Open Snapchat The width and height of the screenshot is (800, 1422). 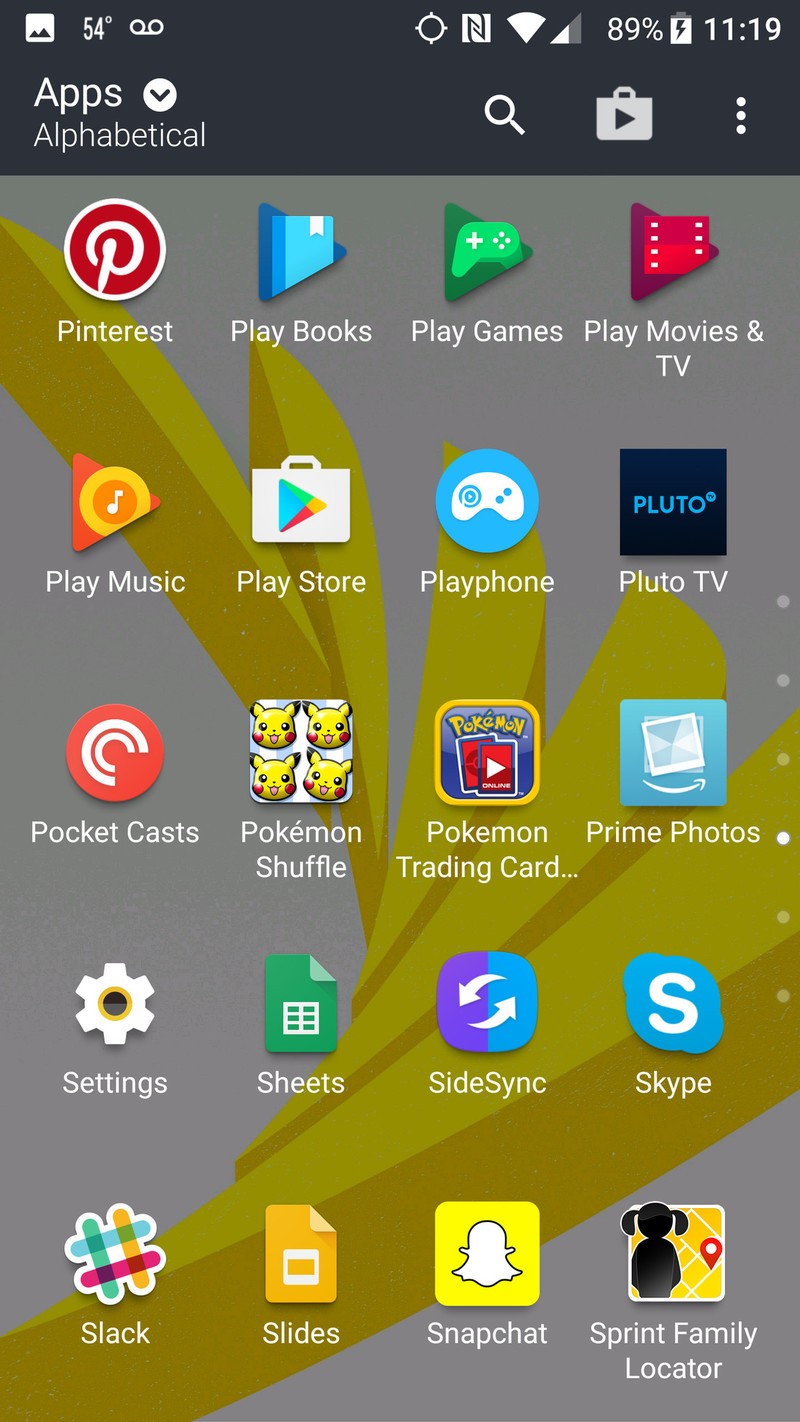click(x=486, y=1252)
